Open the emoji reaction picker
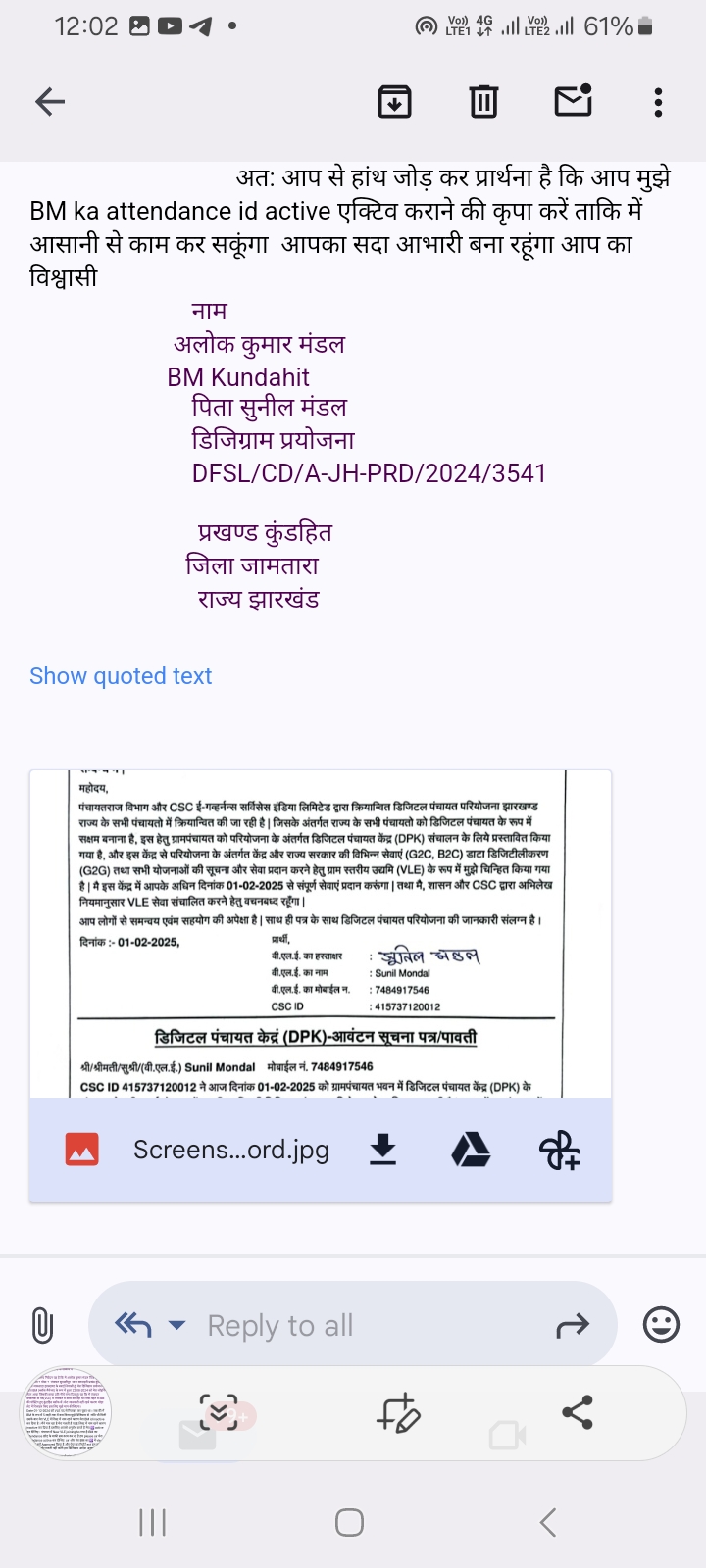 point(662,1325)
